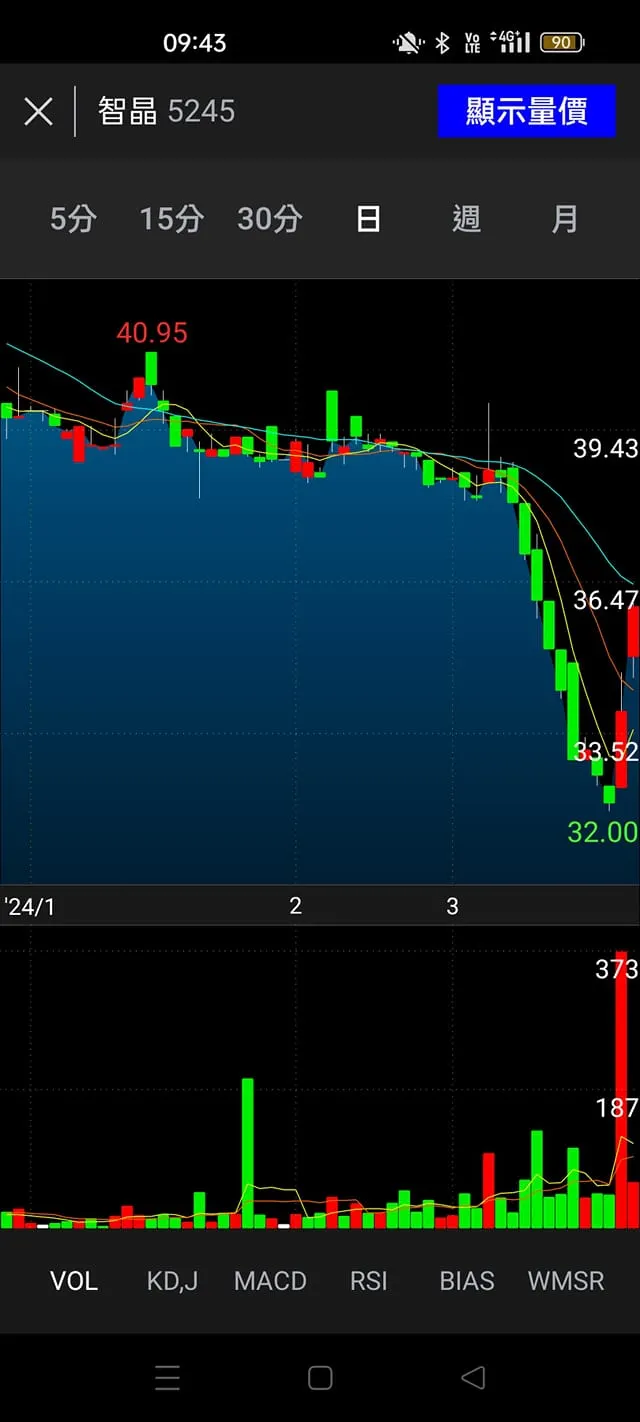
Task: Show the MACD indicator
Action: click(270, 1281)
